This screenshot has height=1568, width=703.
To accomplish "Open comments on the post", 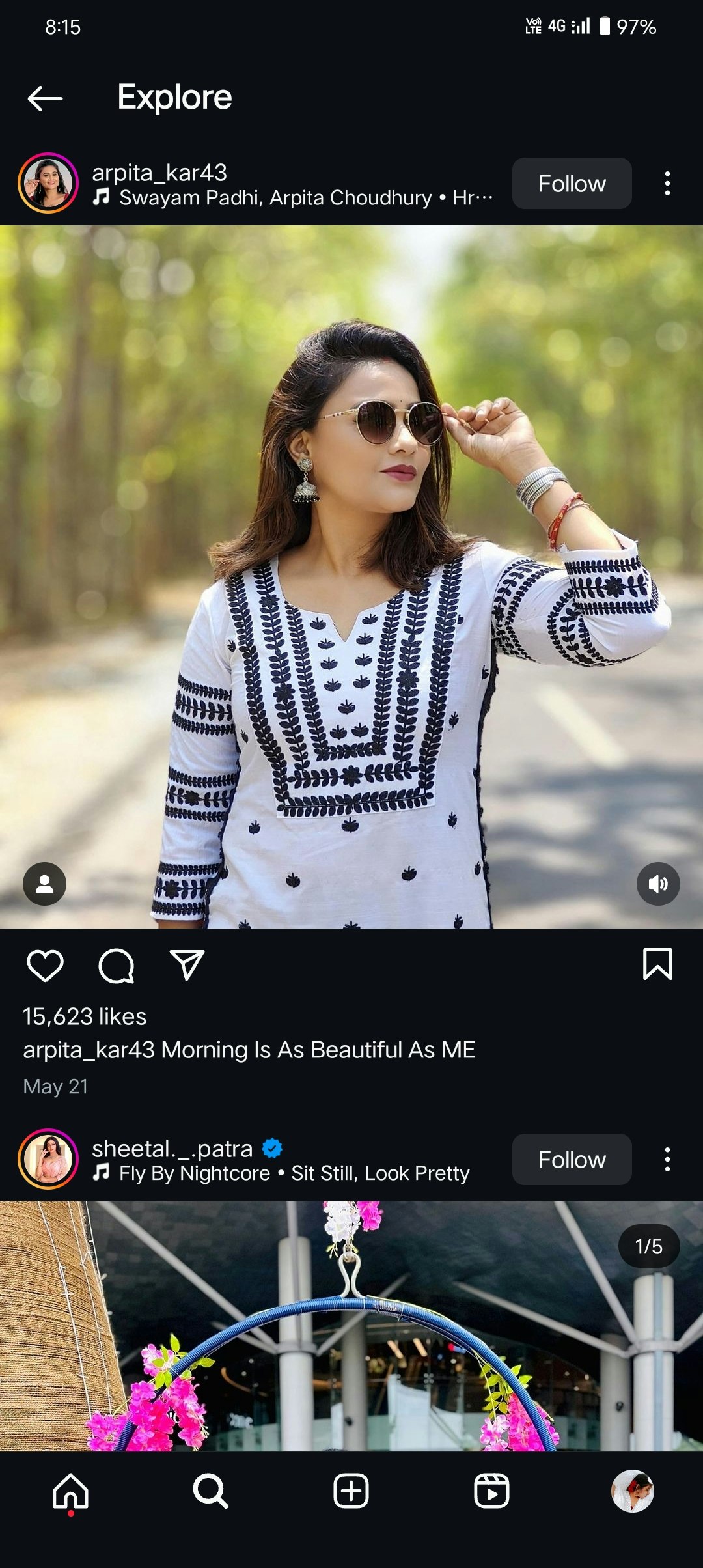I will click(x=117, y=966).
